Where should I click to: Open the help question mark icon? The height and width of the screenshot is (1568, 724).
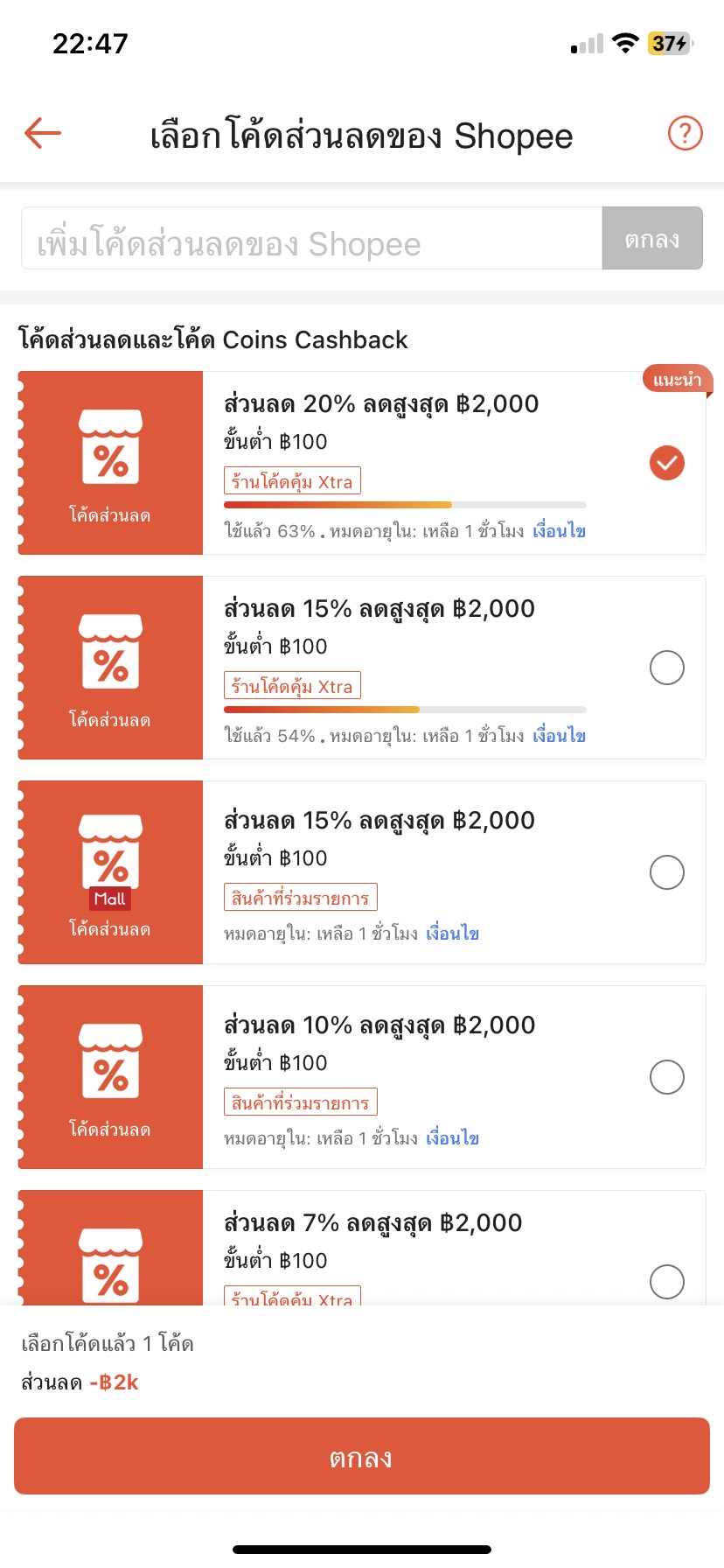coord(685,133)
